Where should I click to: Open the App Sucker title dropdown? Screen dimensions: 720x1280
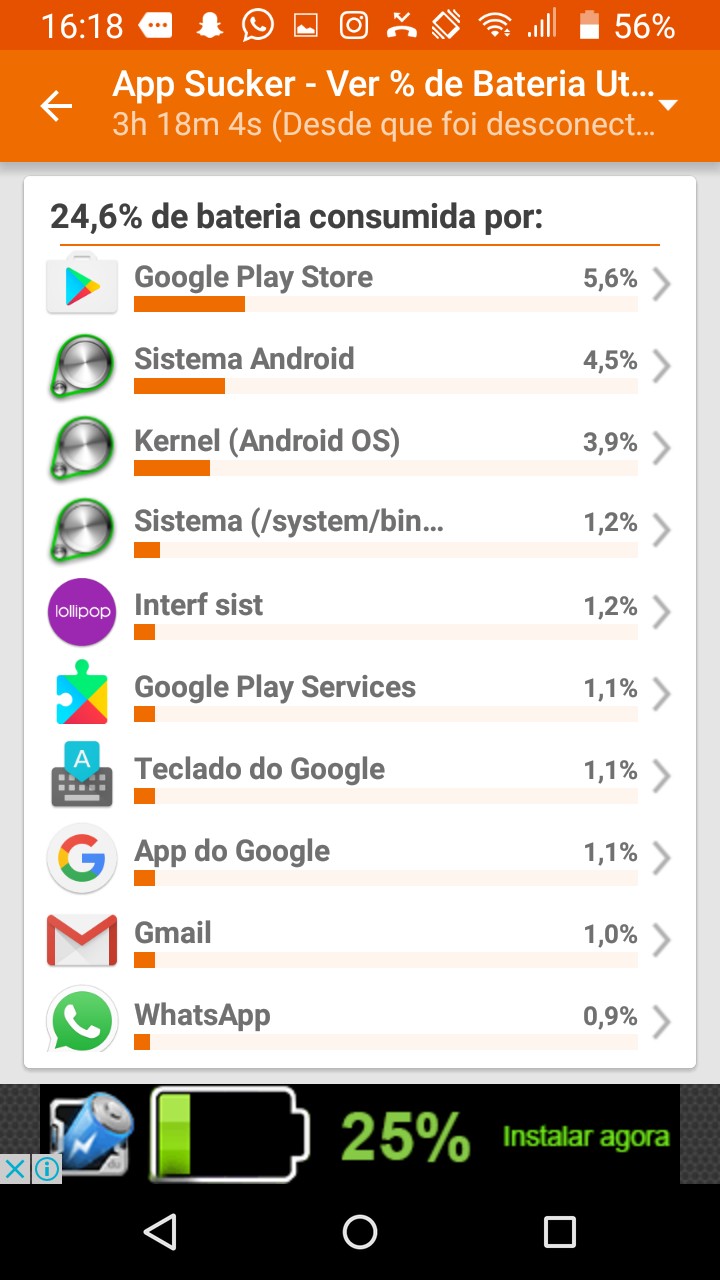pos(669,105)
